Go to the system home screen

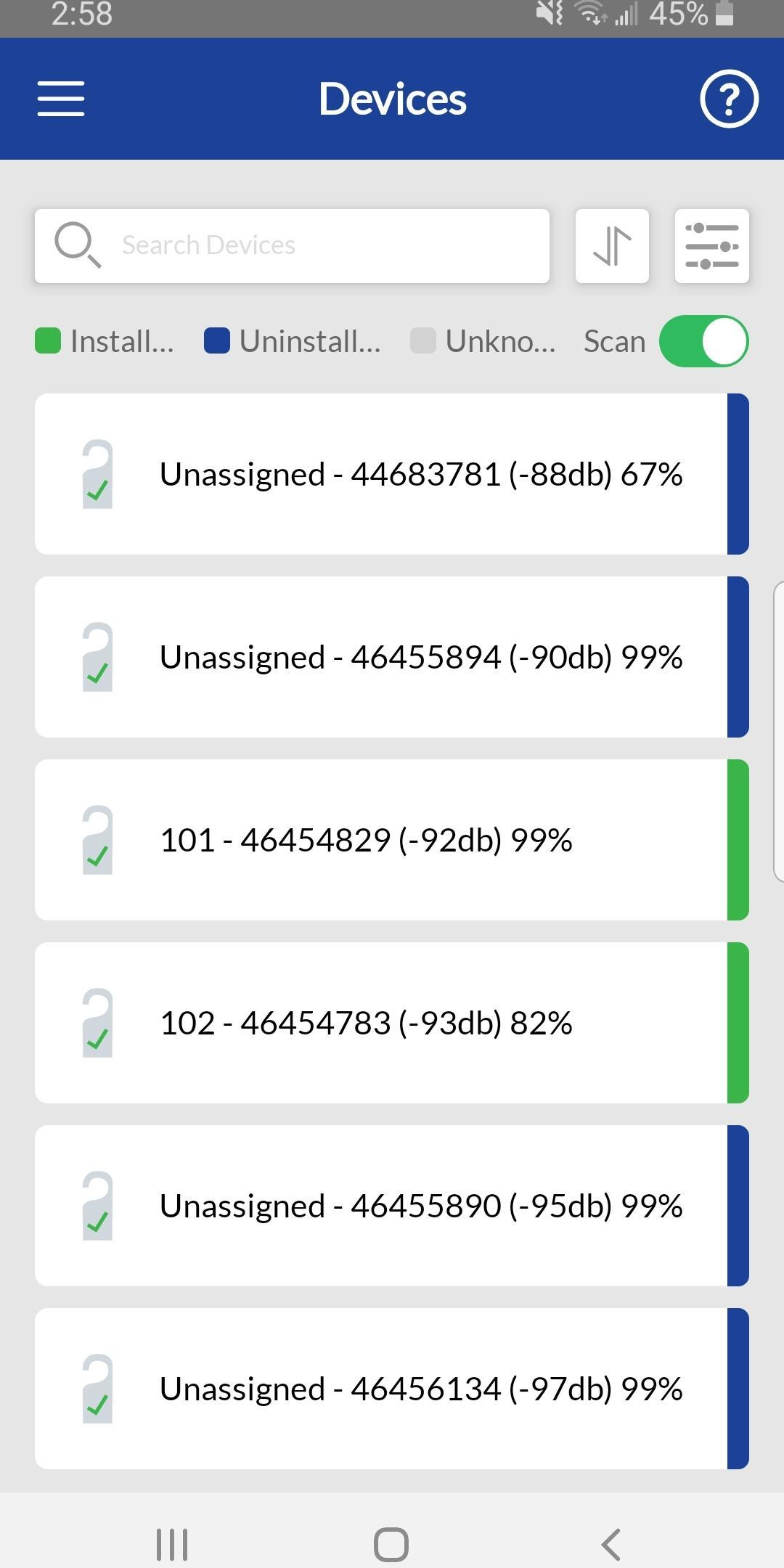pyautogui.click(x=391, y=1544)
